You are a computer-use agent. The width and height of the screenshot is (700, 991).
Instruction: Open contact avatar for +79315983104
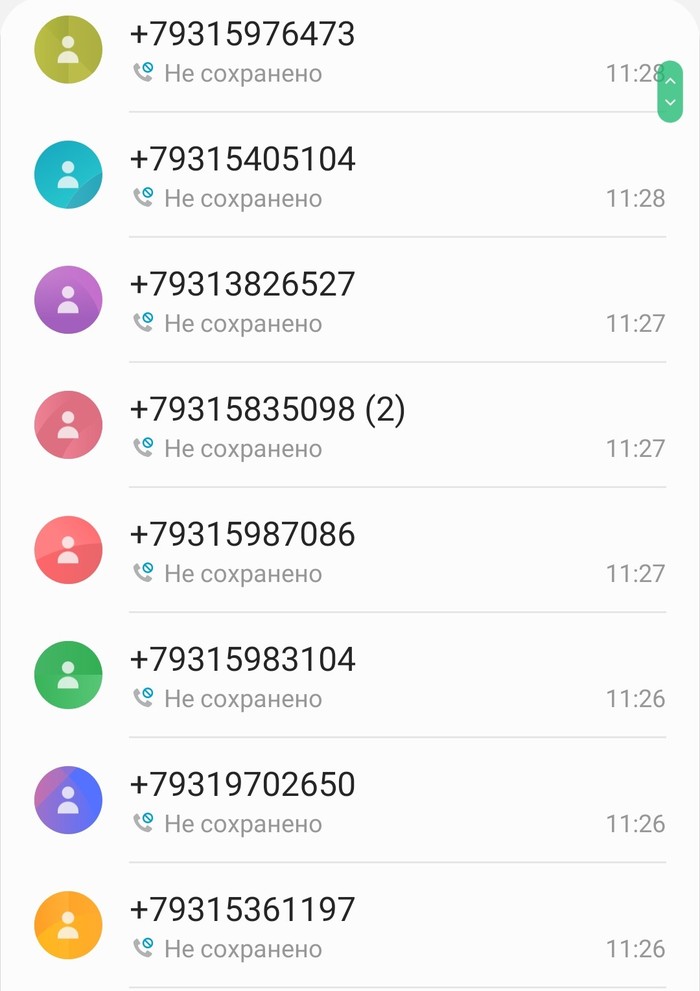click(68, 675)
